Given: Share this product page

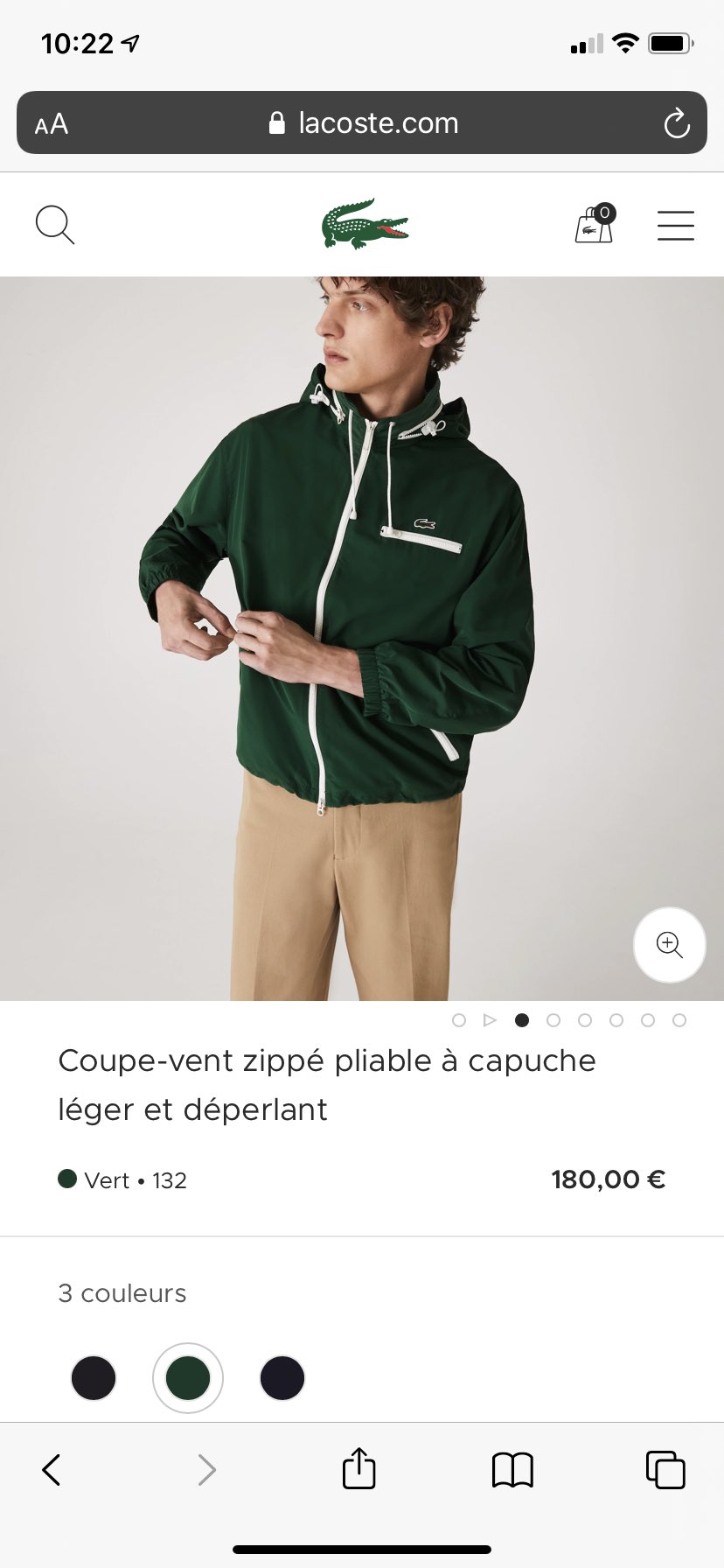Looking at the screenshot, I should [x=359, y=1468].
